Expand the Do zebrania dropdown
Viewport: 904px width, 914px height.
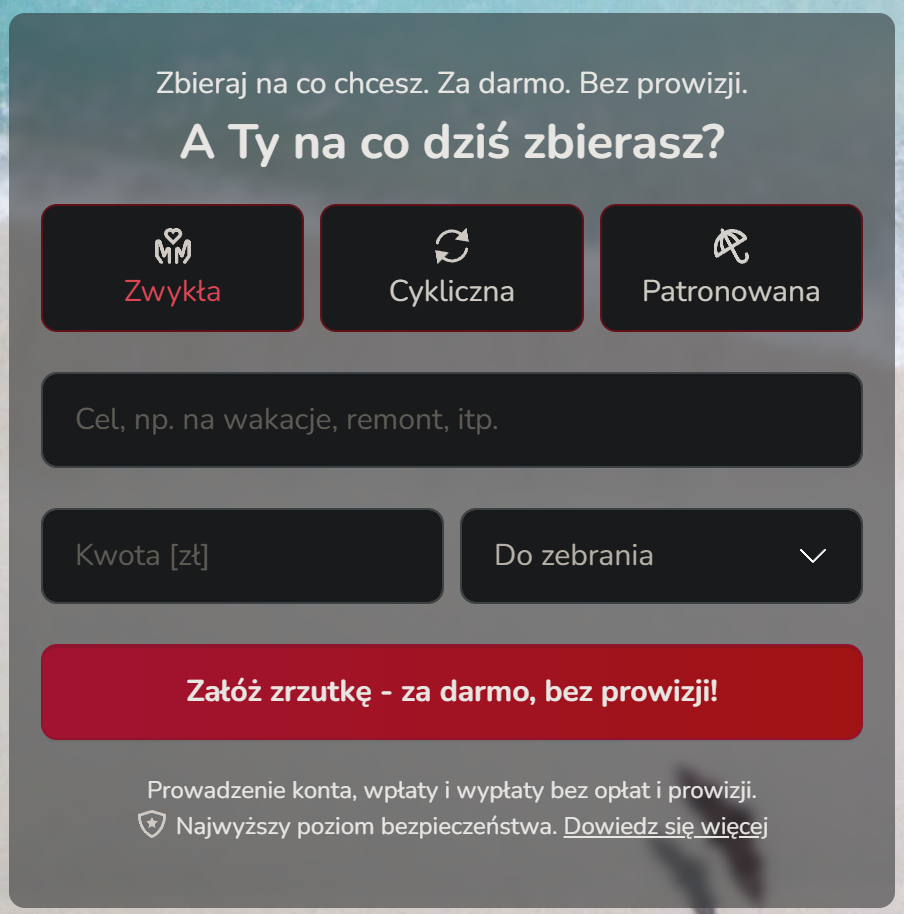click(x=661, y=556)
